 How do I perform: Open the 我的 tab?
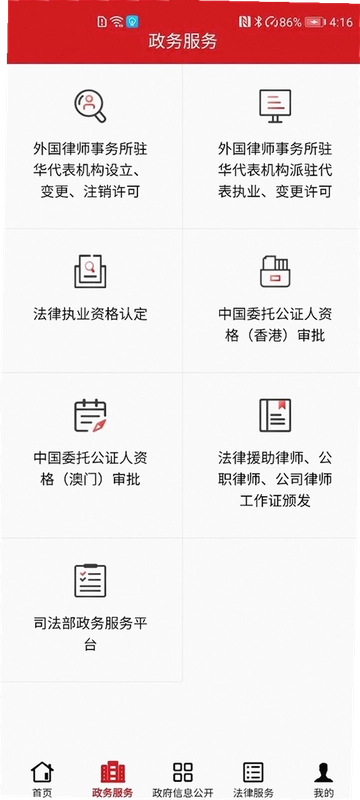pyautogui.click(x=324, y=779)
